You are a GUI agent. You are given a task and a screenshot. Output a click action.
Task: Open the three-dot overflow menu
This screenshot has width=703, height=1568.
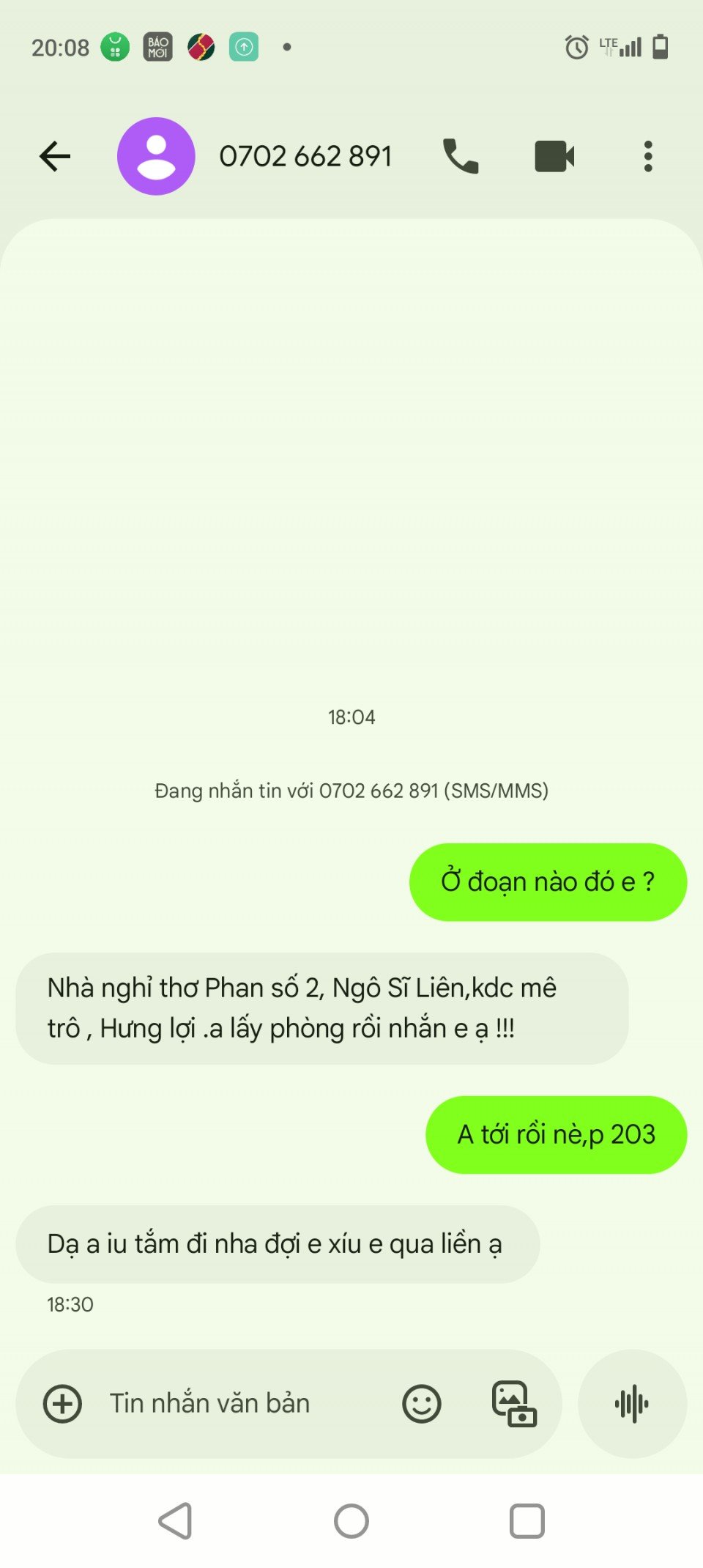[648, 156]
